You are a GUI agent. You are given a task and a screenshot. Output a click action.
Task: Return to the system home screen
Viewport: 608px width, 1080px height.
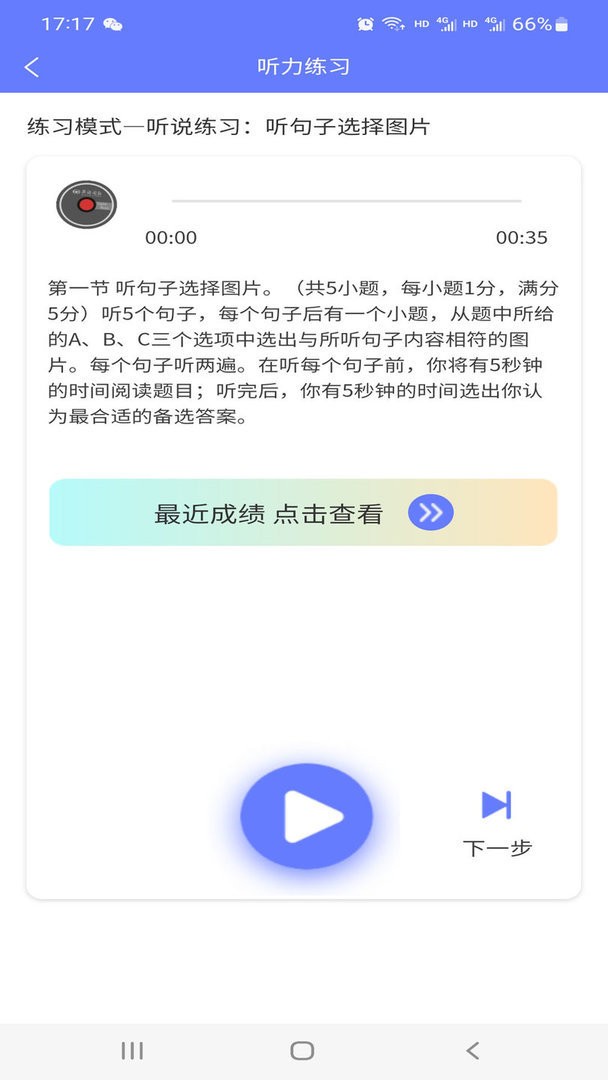(302, 1050)
